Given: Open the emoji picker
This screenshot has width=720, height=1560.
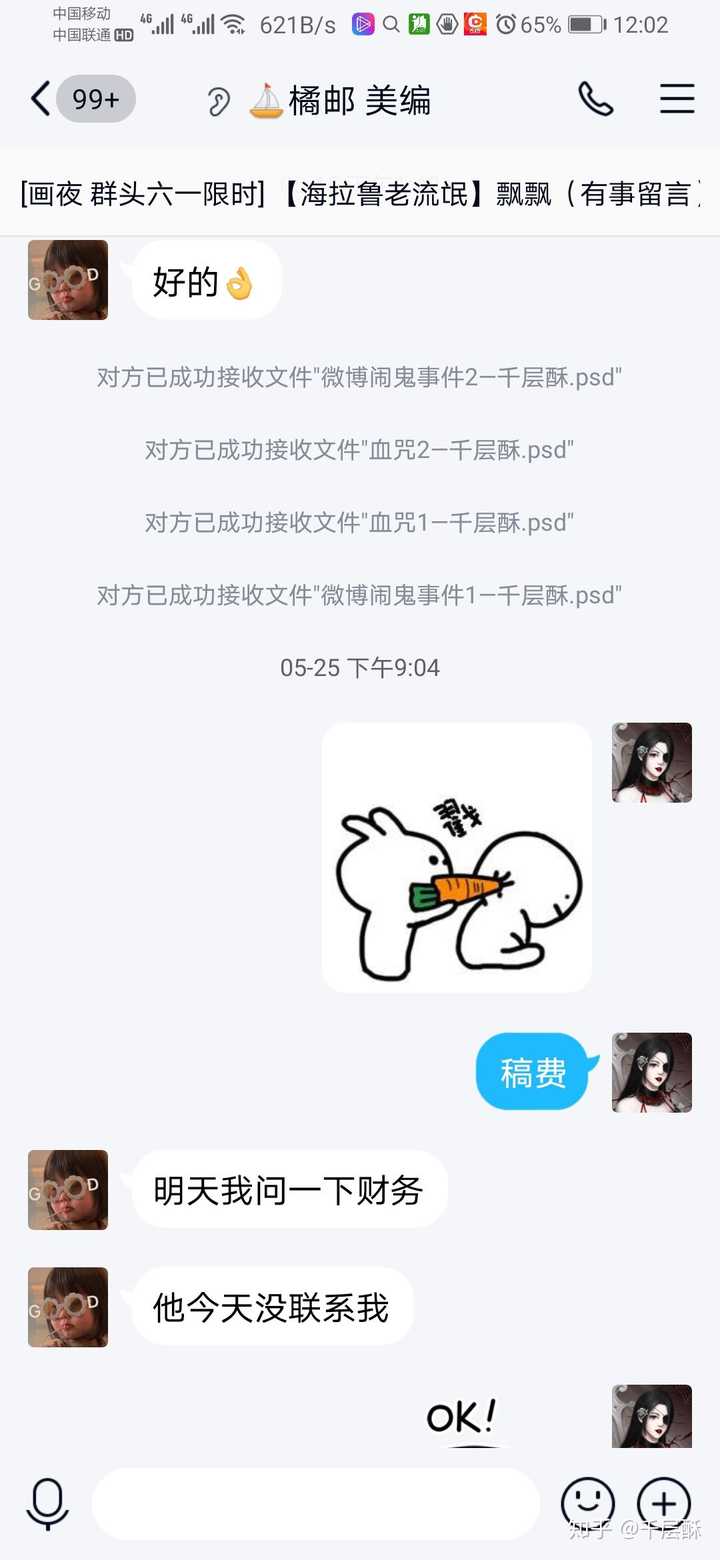Looking at the screenshot, I should click(587, 1503).
